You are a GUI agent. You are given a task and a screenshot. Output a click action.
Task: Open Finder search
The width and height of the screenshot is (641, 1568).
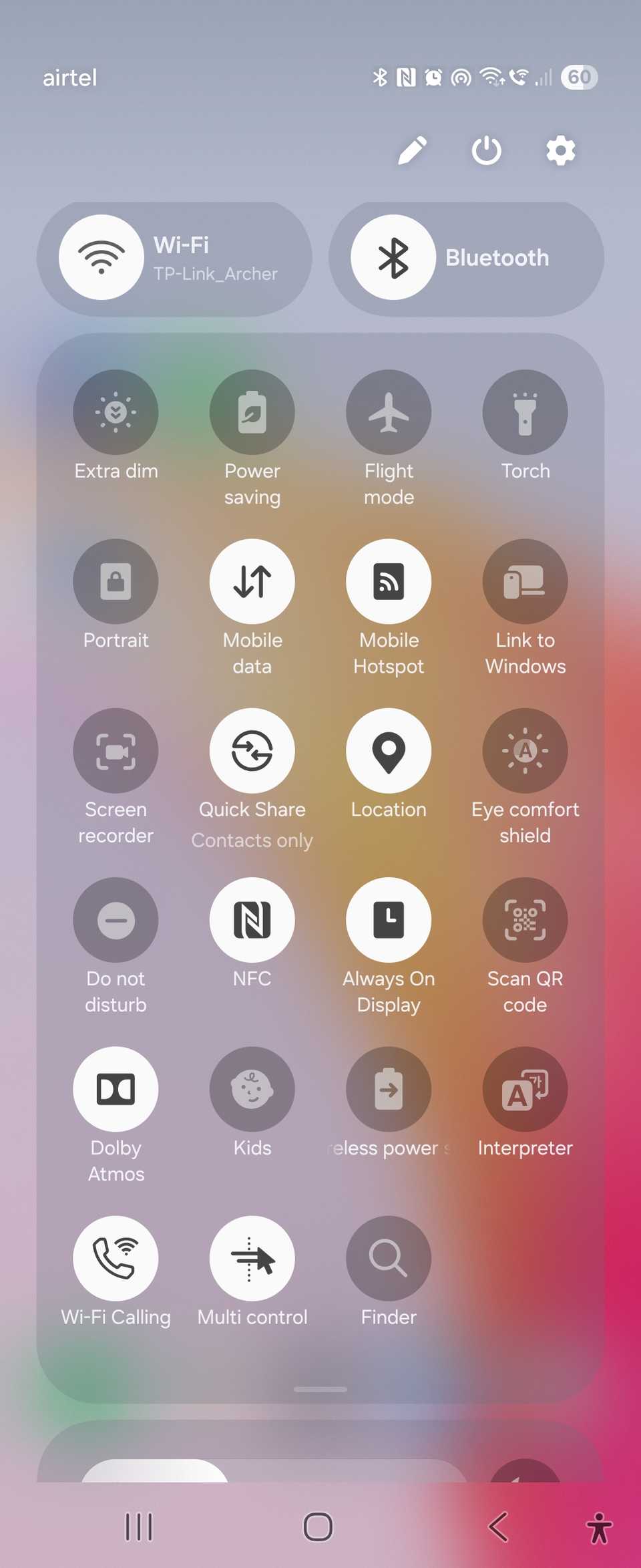tap(389, 1258)
